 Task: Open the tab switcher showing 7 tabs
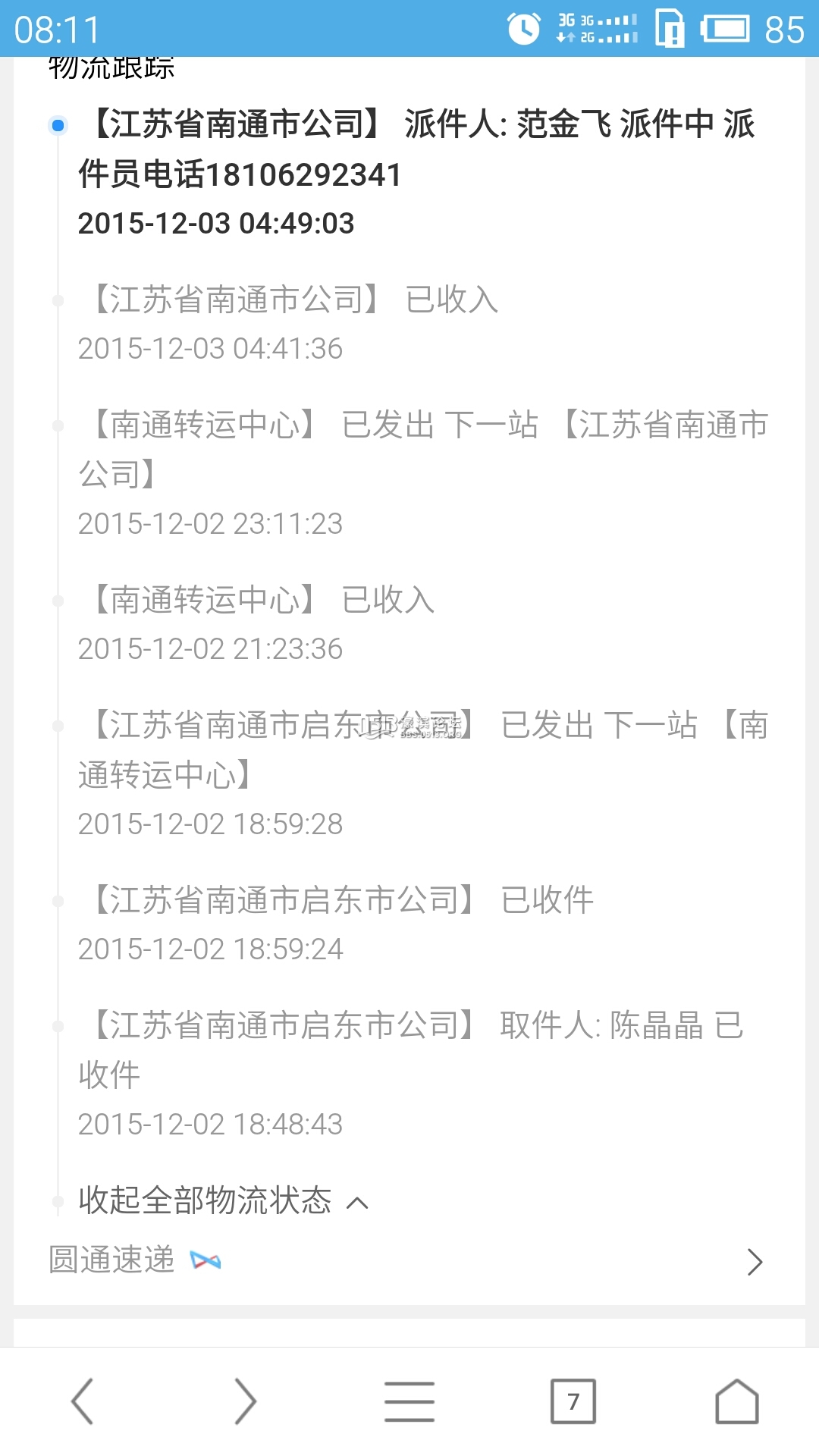[573, 1401]
